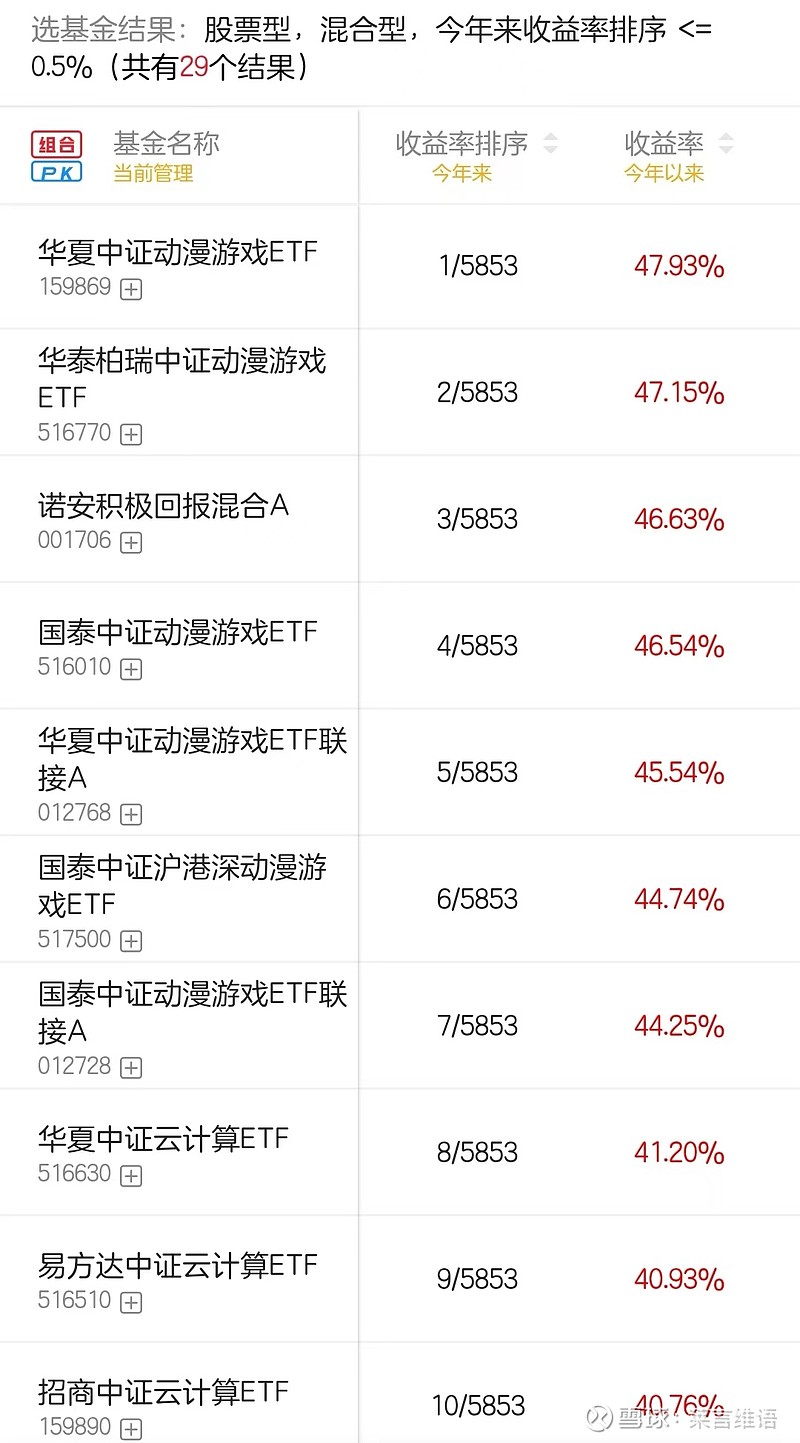Tap the 组合PK compare button

click(56, 157)
